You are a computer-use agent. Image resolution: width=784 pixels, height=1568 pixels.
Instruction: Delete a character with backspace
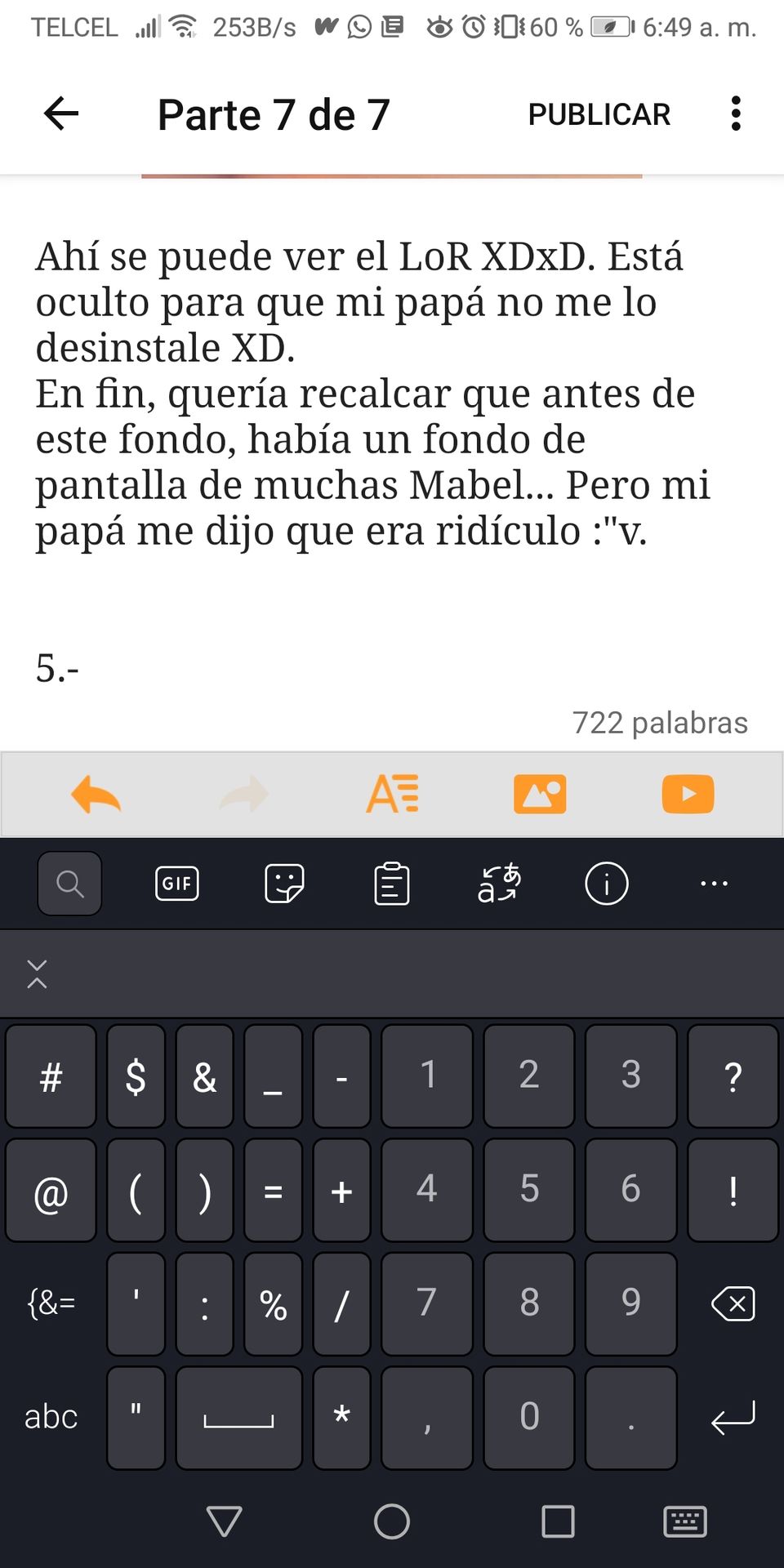tap(733, 1303)
